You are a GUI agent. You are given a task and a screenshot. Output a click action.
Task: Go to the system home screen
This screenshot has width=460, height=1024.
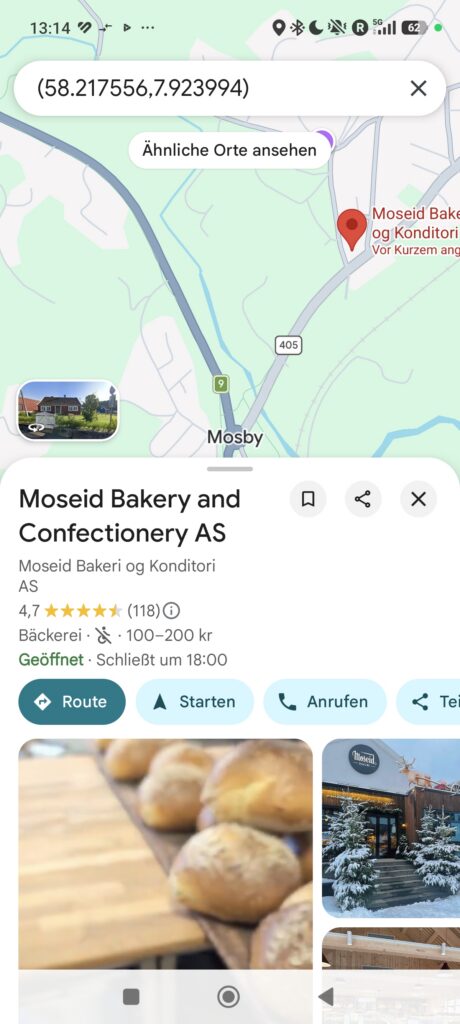pos(228,997)
